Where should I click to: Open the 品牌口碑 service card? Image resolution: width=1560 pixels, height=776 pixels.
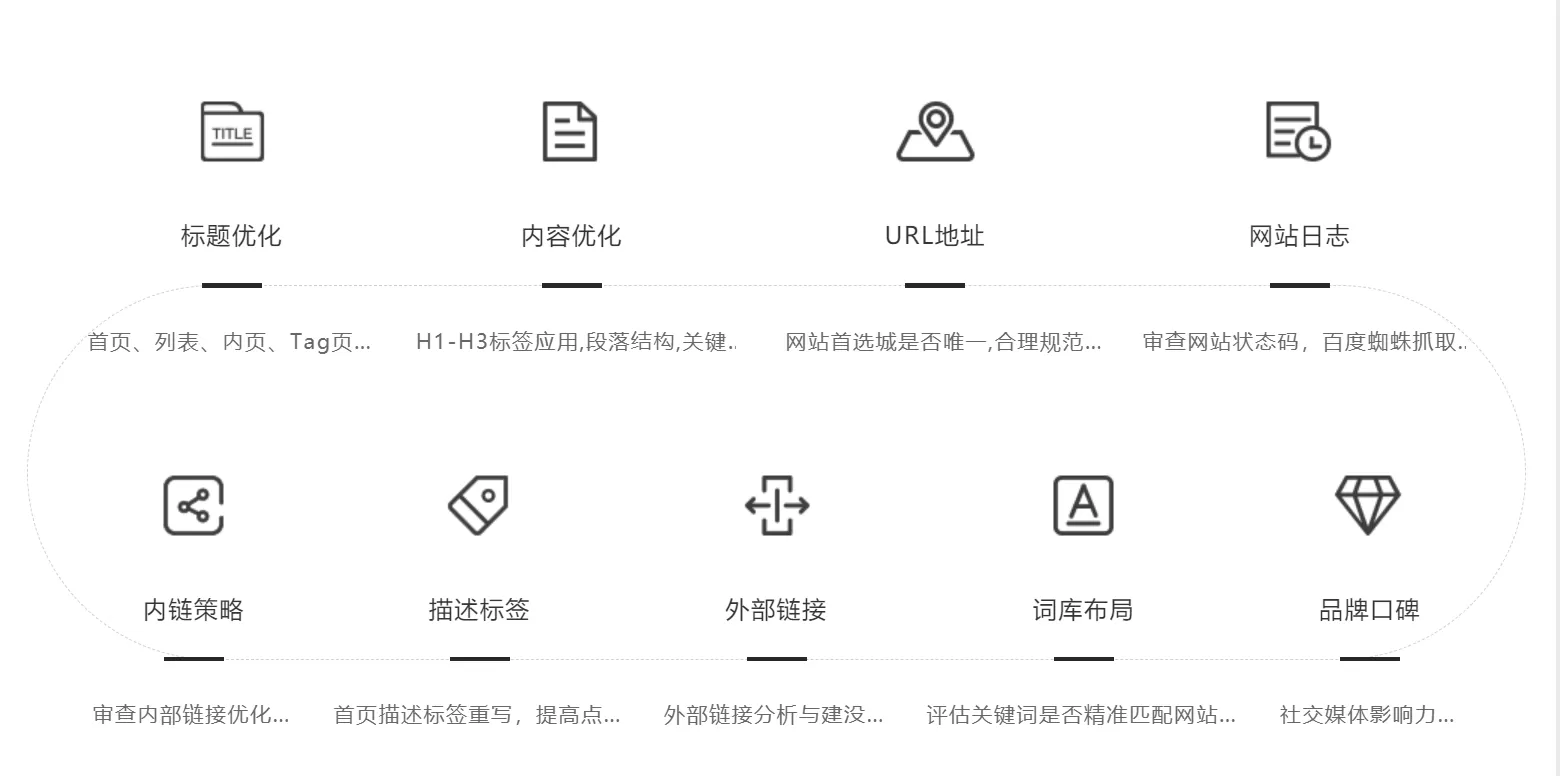coord(1368,610)
